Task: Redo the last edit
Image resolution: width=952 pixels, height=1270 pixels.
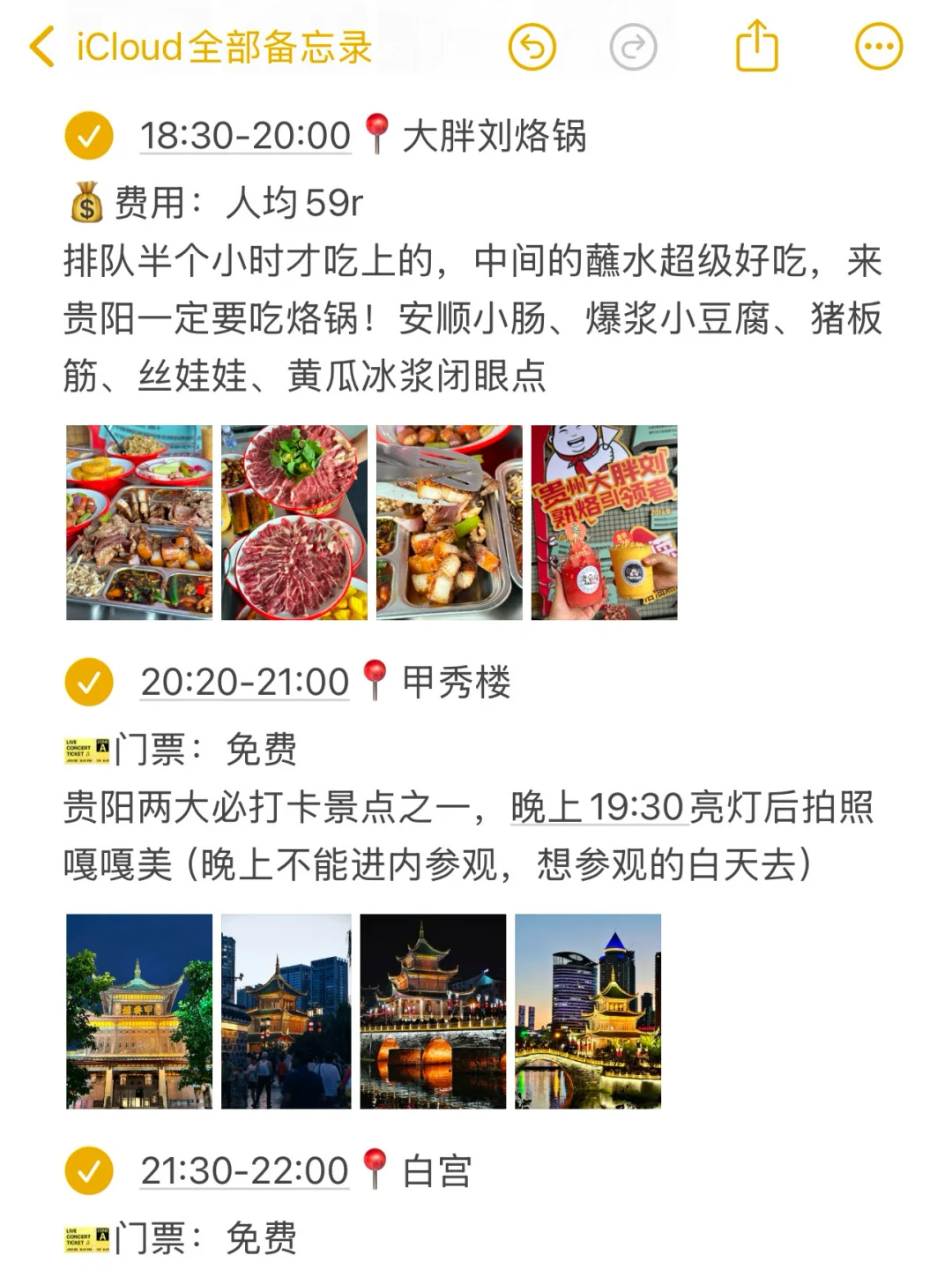Action: point(633,47)
